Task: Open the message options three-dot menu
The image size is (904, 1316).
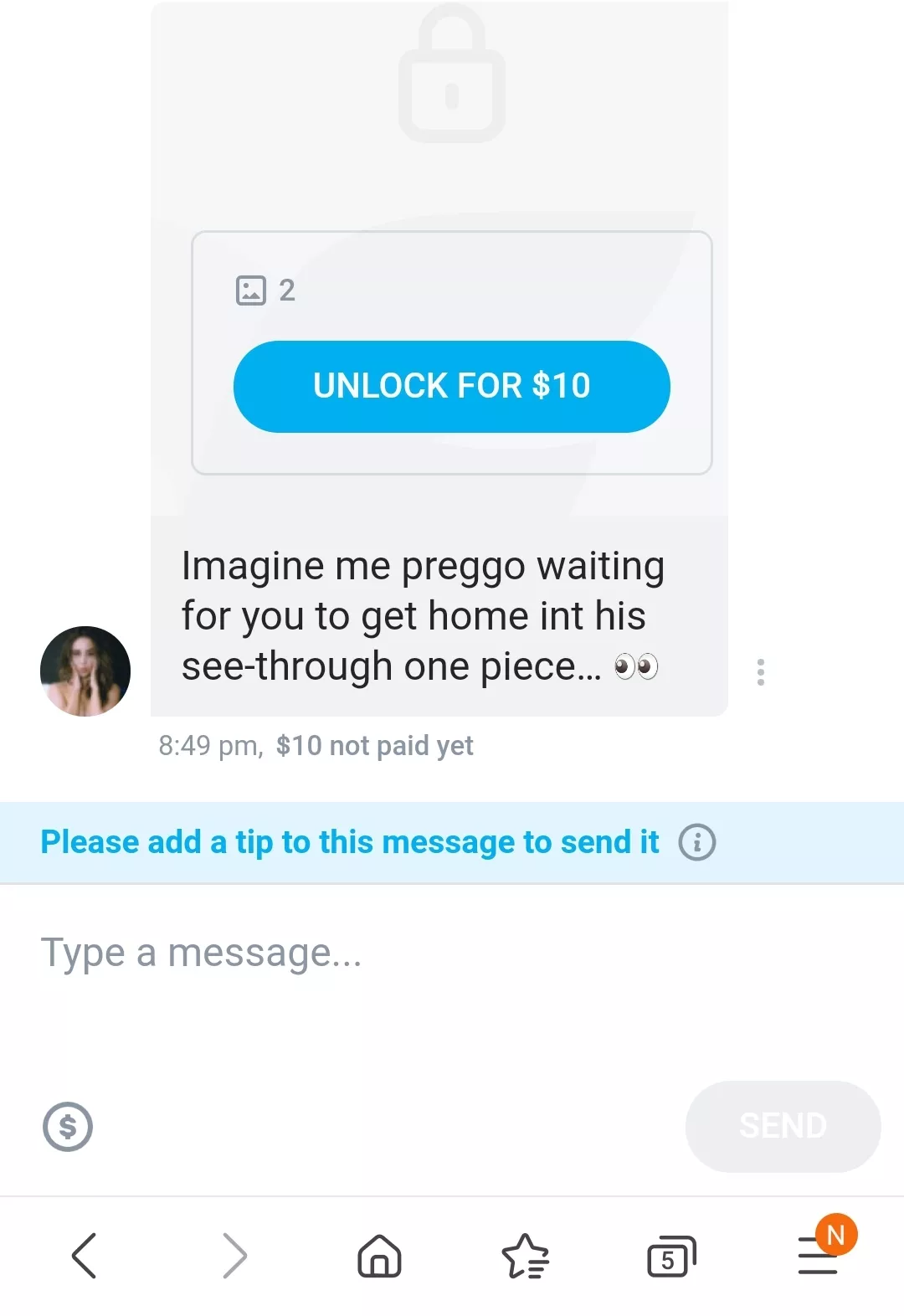Action: coord(760,671)
